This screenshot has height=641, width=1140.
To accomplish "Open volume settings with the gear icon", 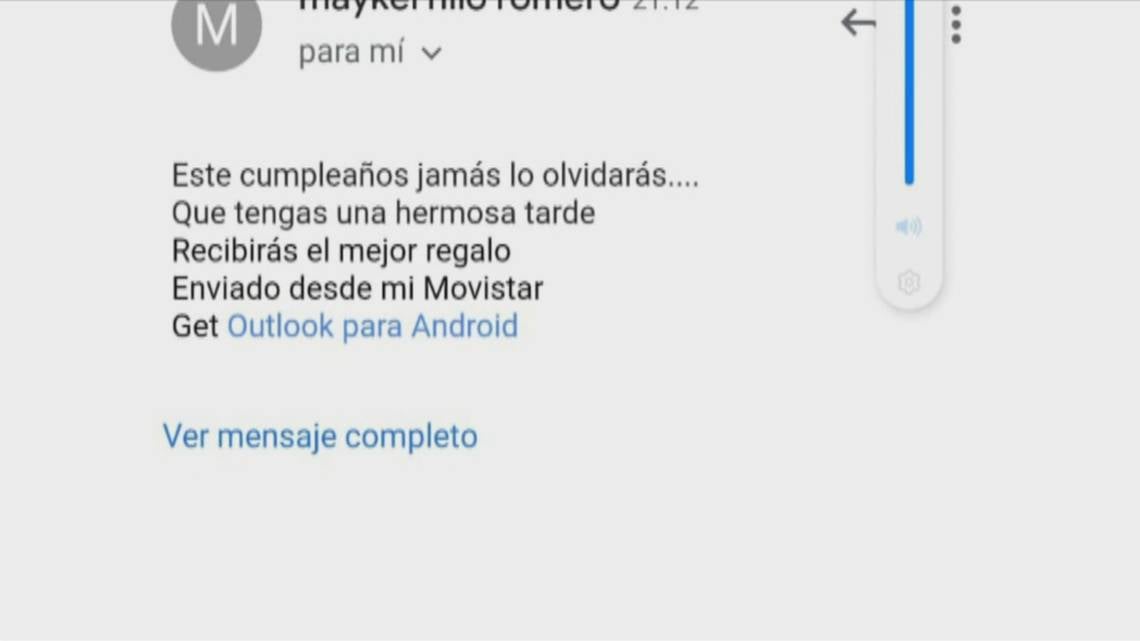I will click(908, 282).
